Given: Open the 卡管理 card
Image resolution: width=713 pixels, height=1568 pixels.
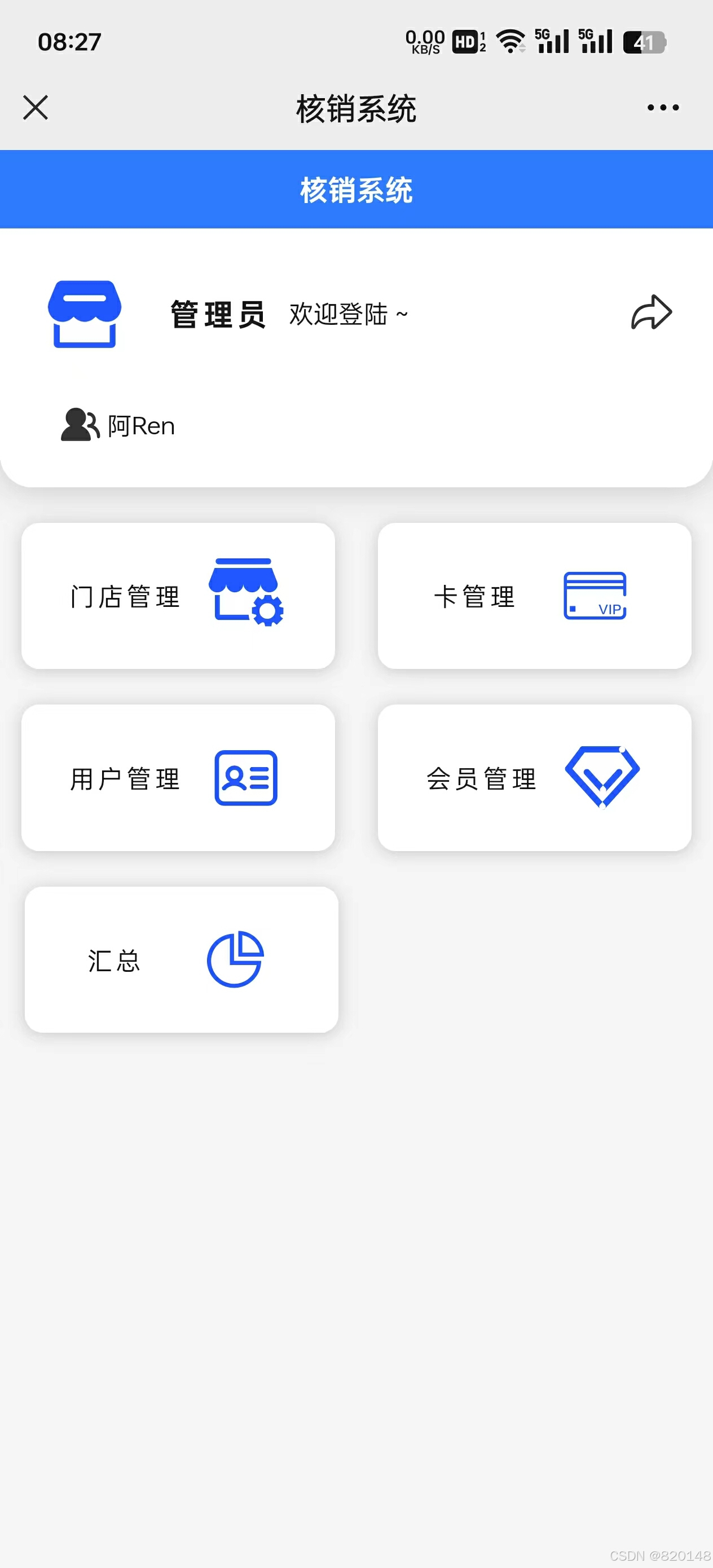Looking at the screenshot, I should tap(534, 596).
